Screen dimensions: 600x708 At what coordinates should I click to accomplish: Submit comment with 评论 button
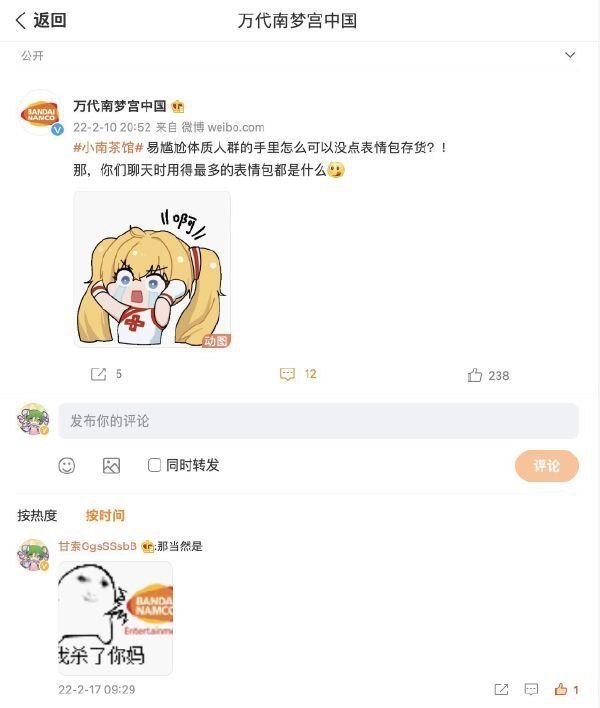click(546, 466)
